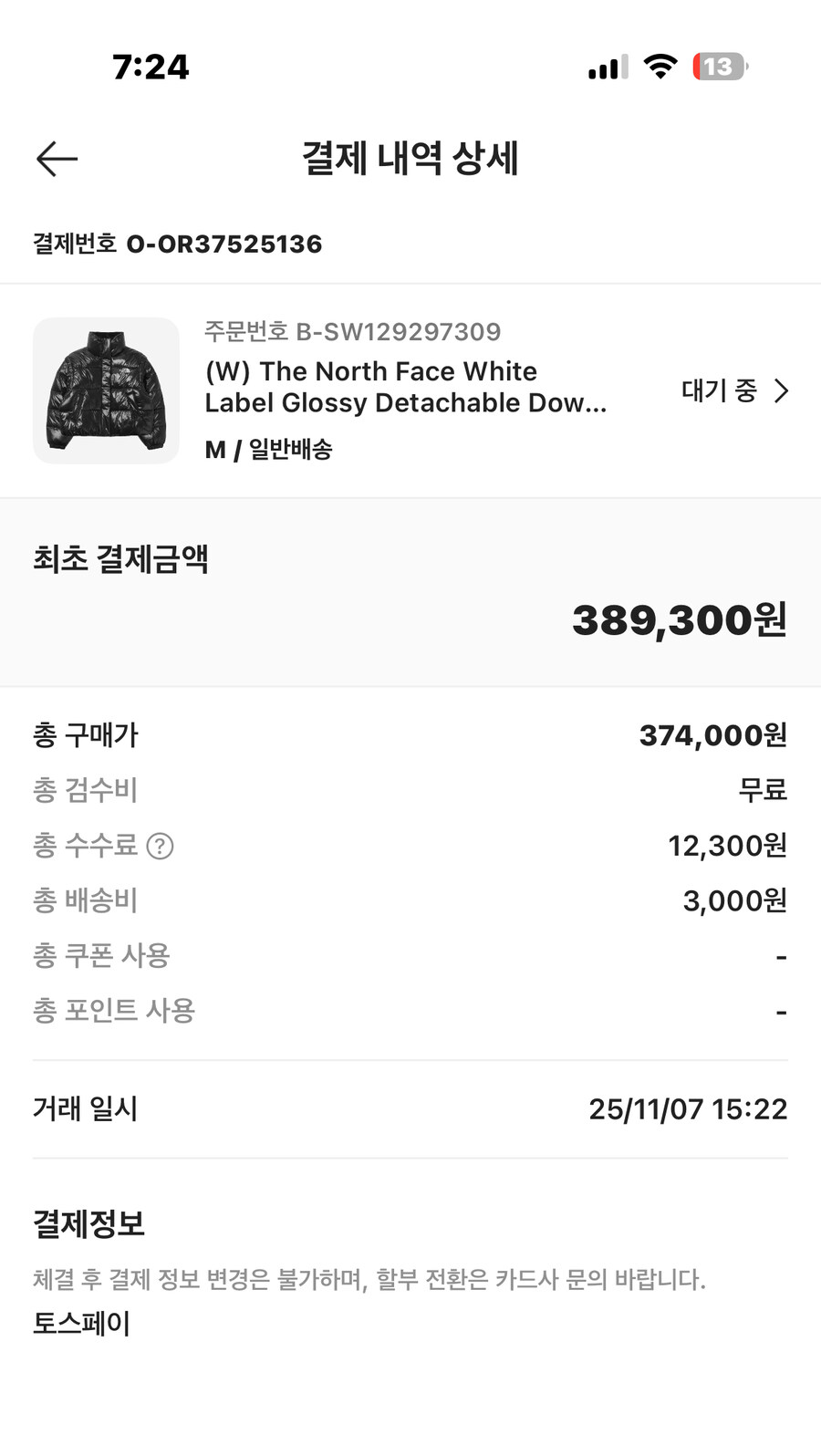The width and height of the screenshot is (821, 1456).
Task: Click the product thumbnail of the black puffer jacket
Action: click(x=106, y=390)
